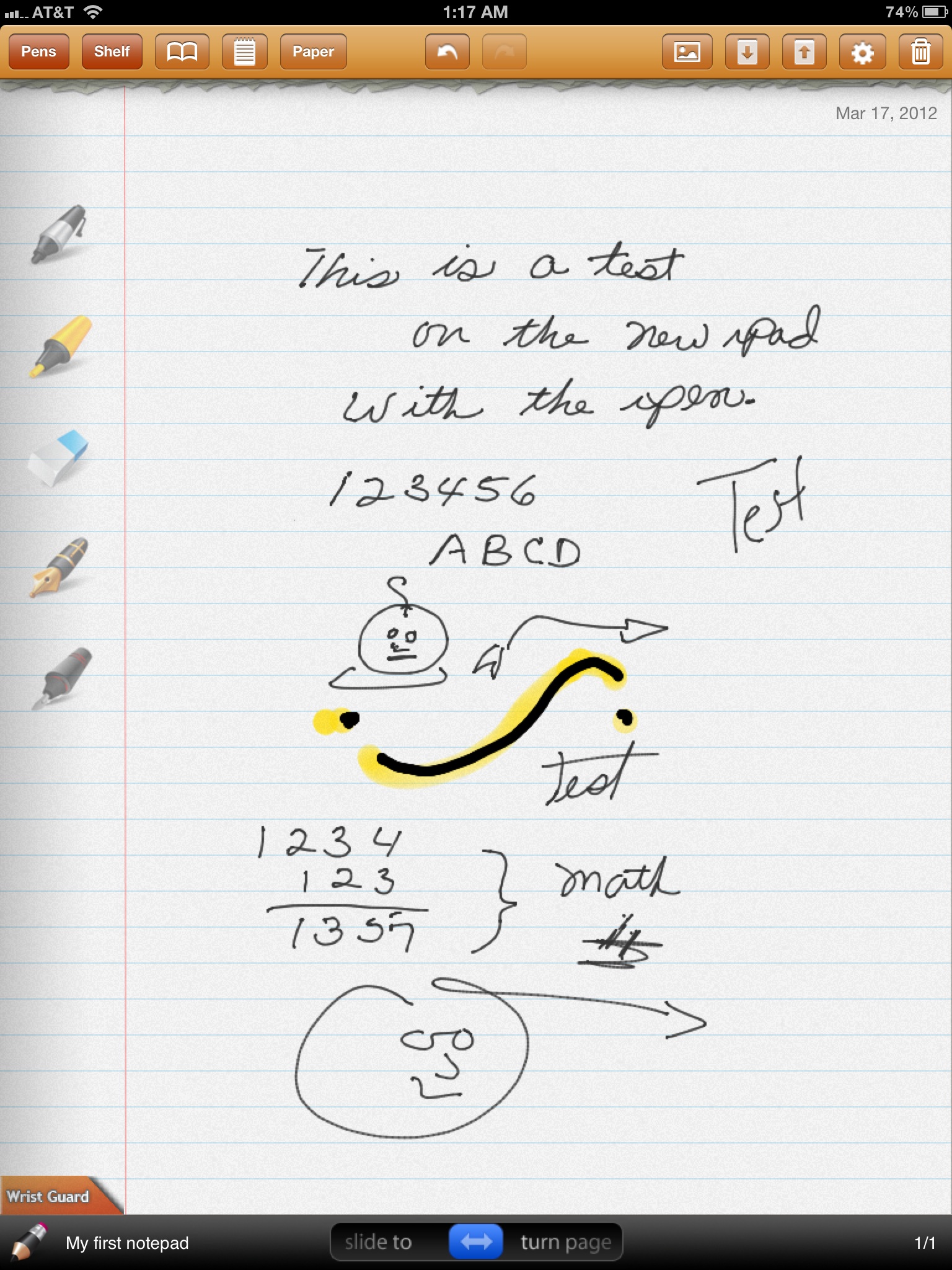Image resolution: width=952 pixels, height=1270 pixels.
Task: Pick the yellow highlighter
Action: [60, 346]
